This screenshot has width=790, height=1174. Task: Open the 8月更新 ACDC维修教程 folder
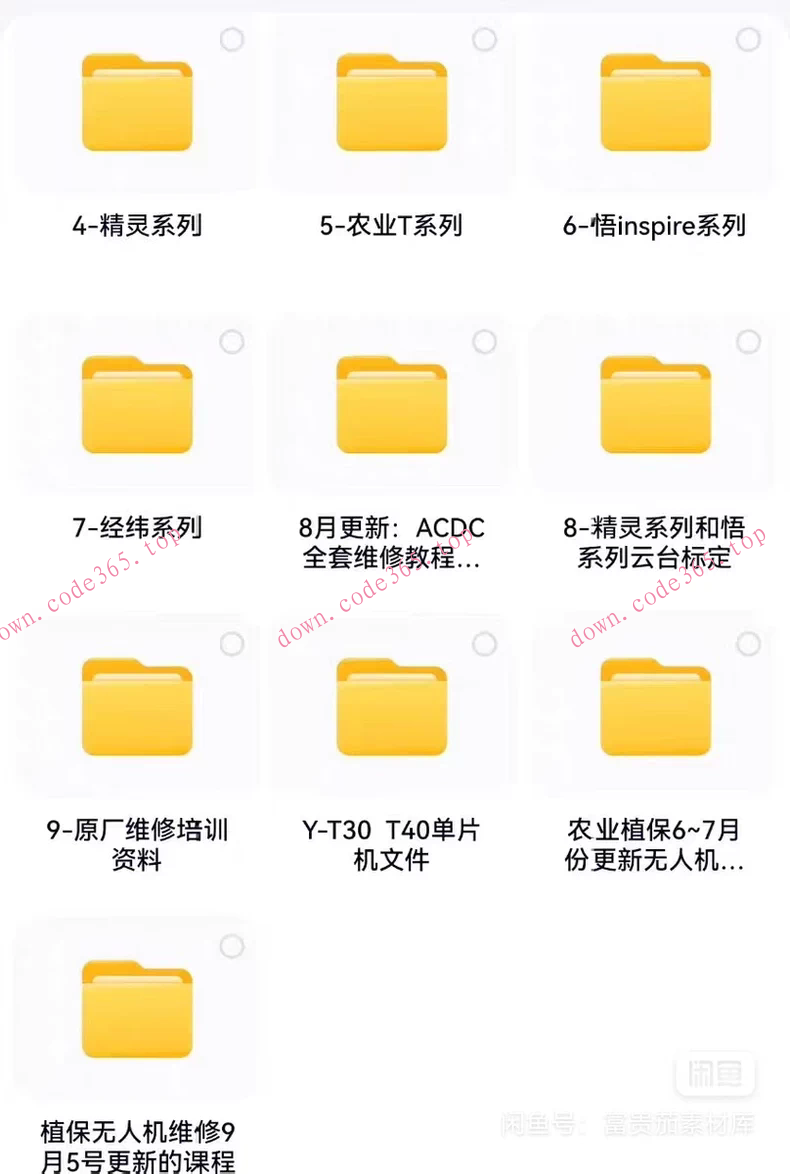391,406
